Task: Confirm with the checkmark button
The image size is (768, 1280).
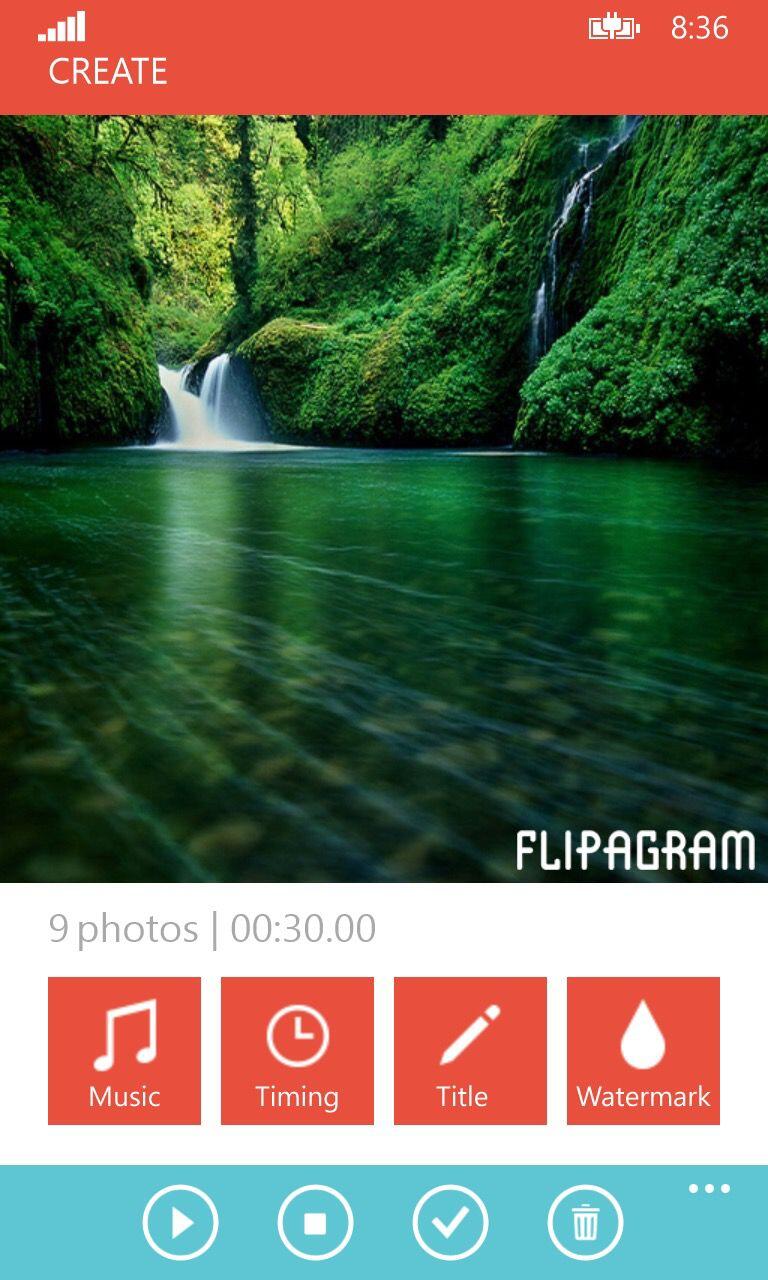Action: [450, 1222]
